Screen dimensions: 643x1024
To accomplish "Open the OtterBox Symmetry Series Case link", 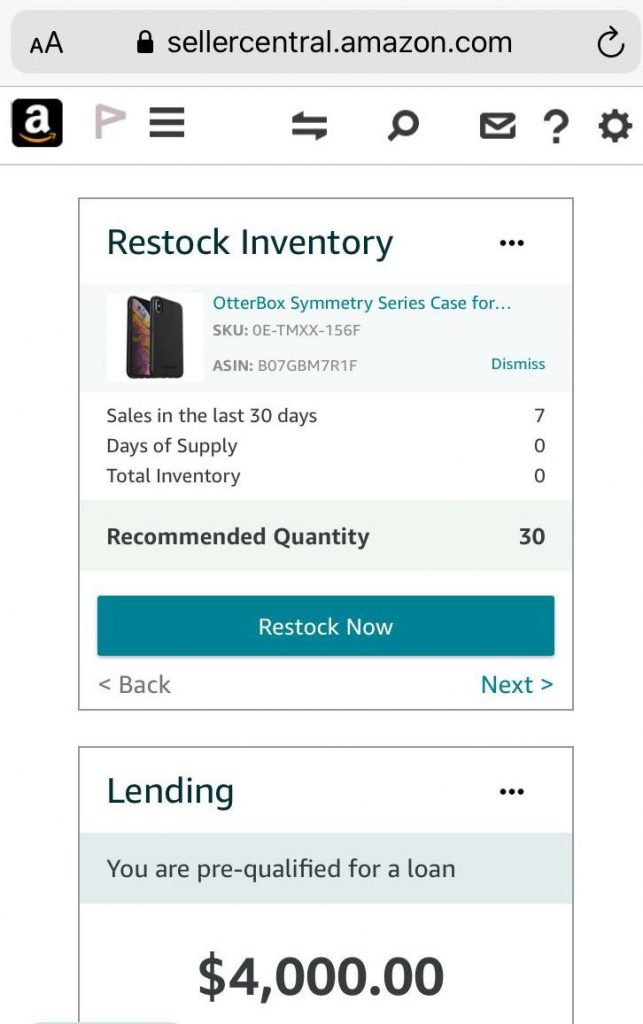I will click(x=361, y=303).
